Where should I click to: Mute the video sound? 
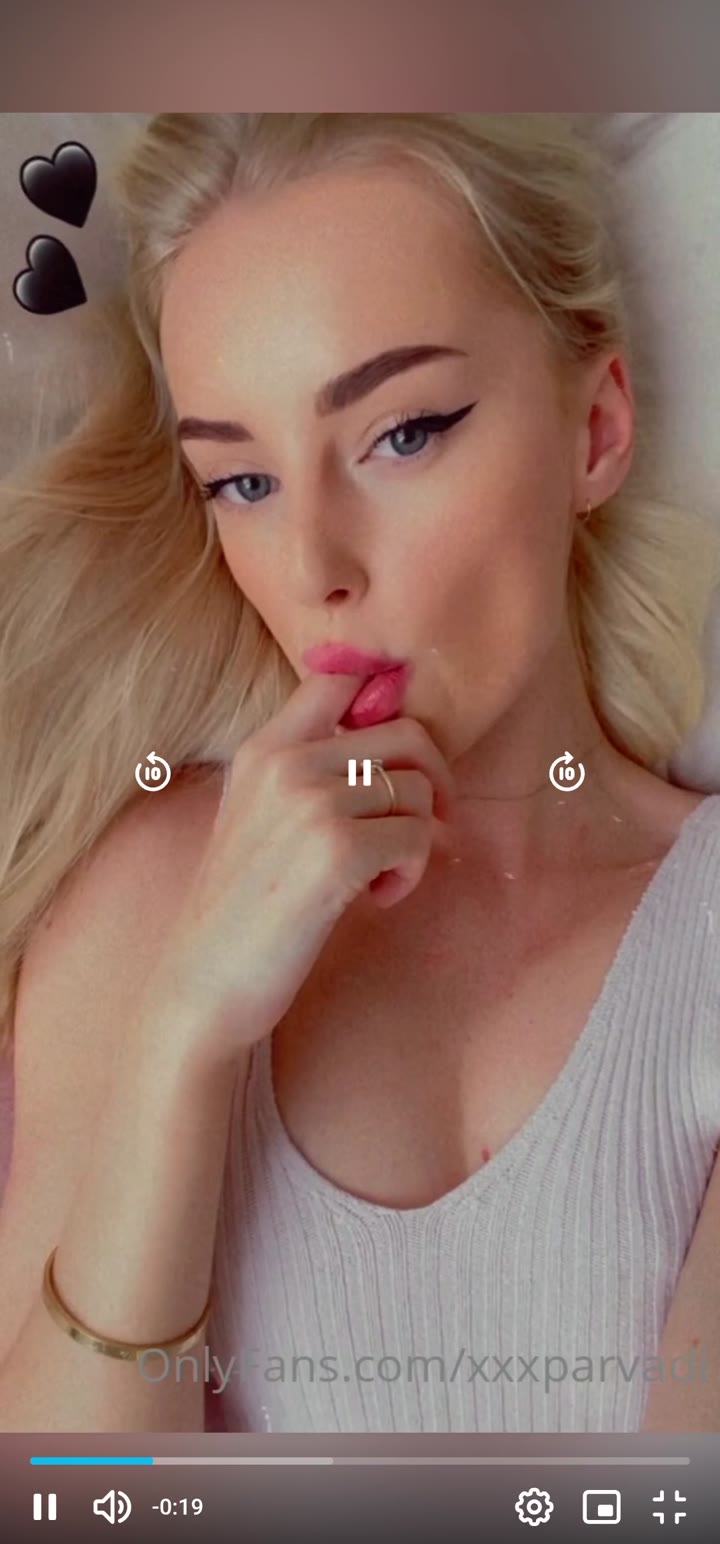(x=112, y=1507)
